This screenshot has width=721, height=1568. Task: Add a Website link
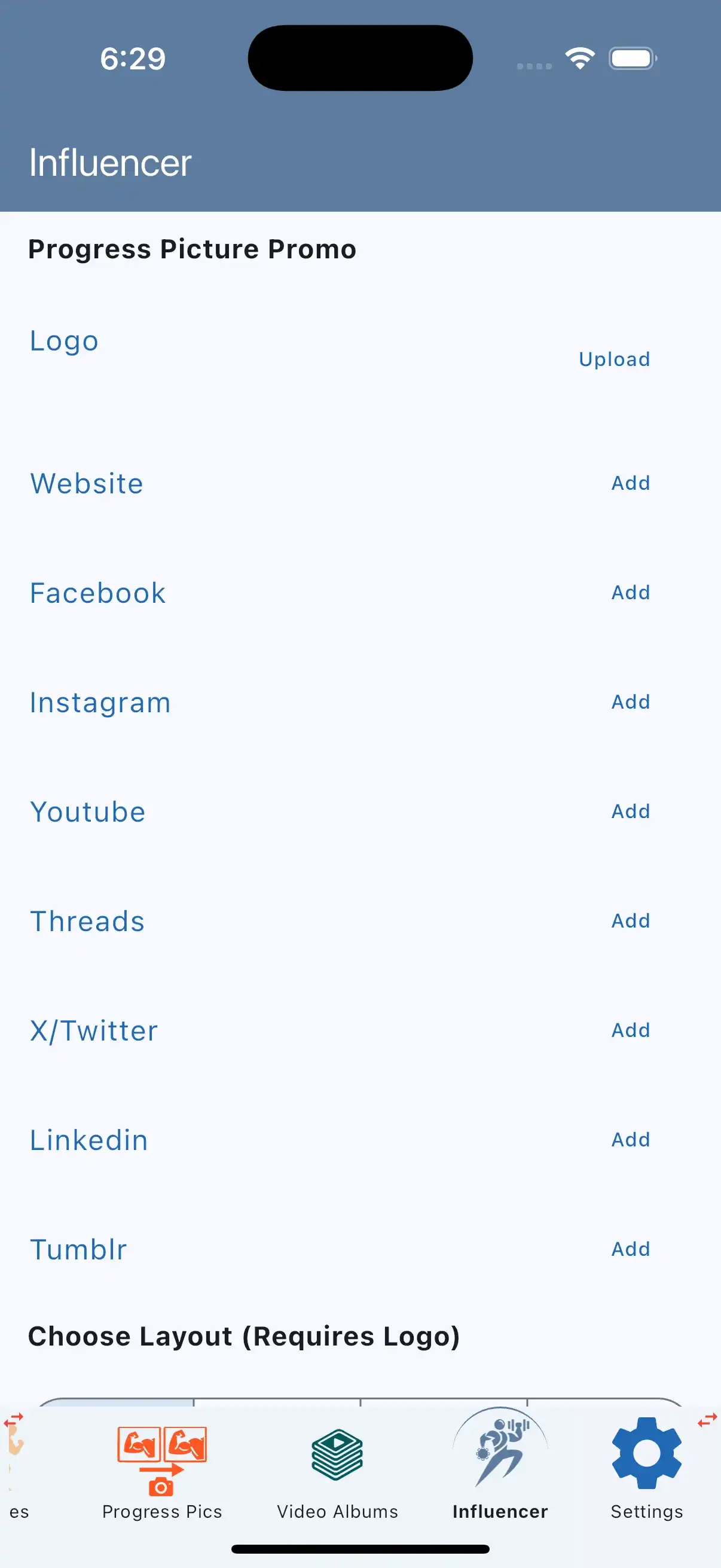(630, 483)
